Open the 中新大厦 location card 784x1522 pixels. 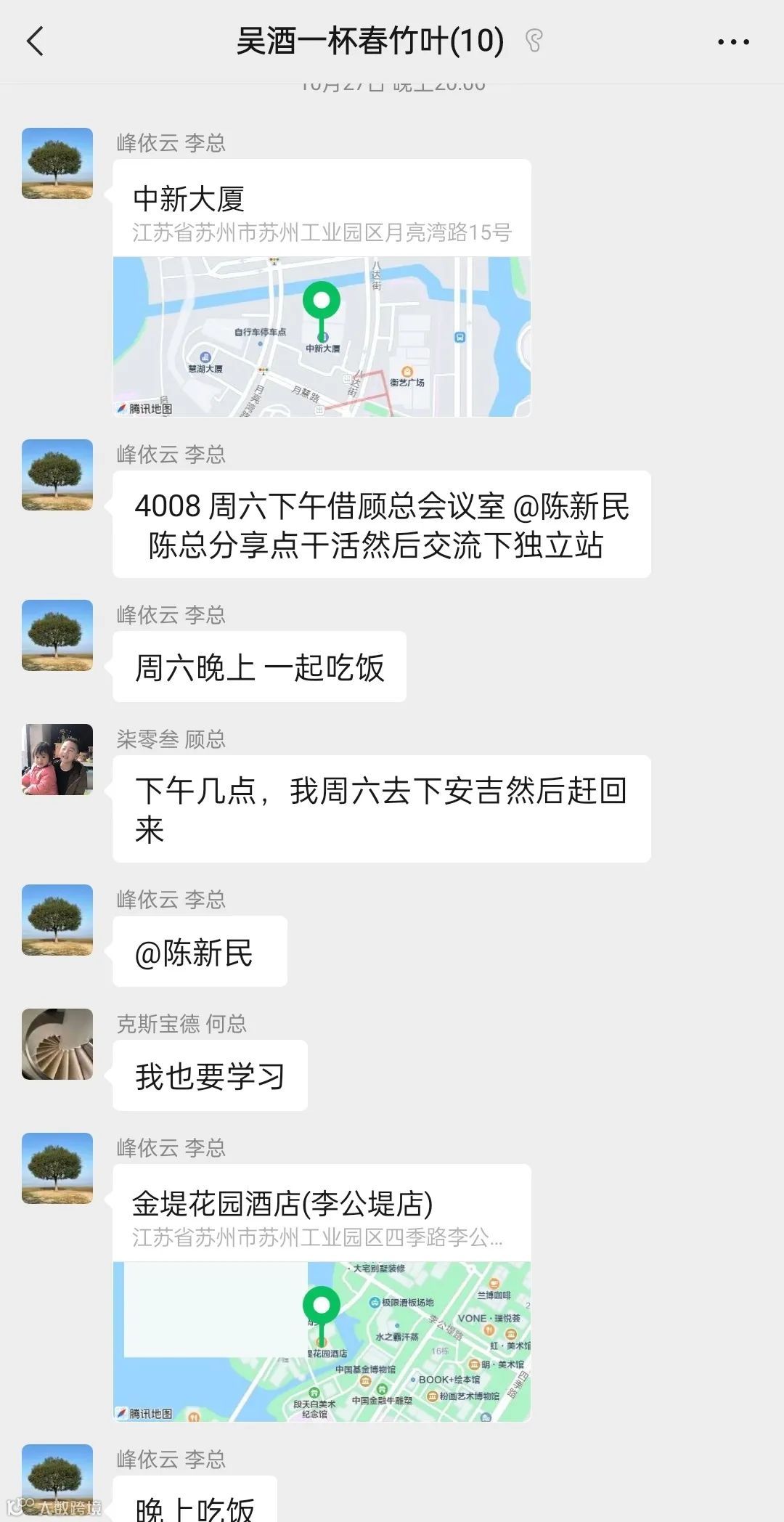pyautogui.click(x=322, y=288)
